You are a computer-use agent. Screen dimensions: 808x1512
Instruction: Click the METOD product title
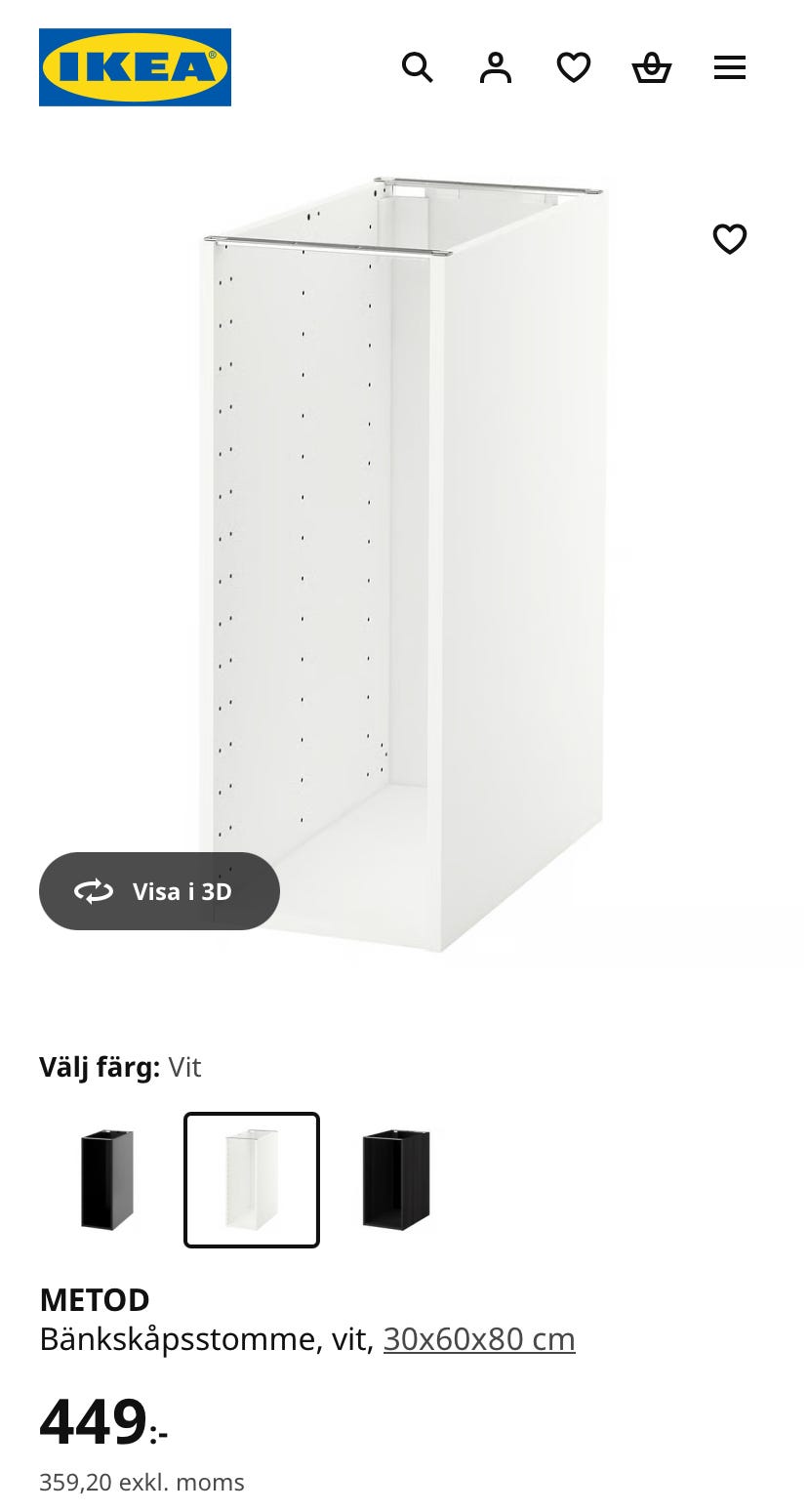point(95,1299)
